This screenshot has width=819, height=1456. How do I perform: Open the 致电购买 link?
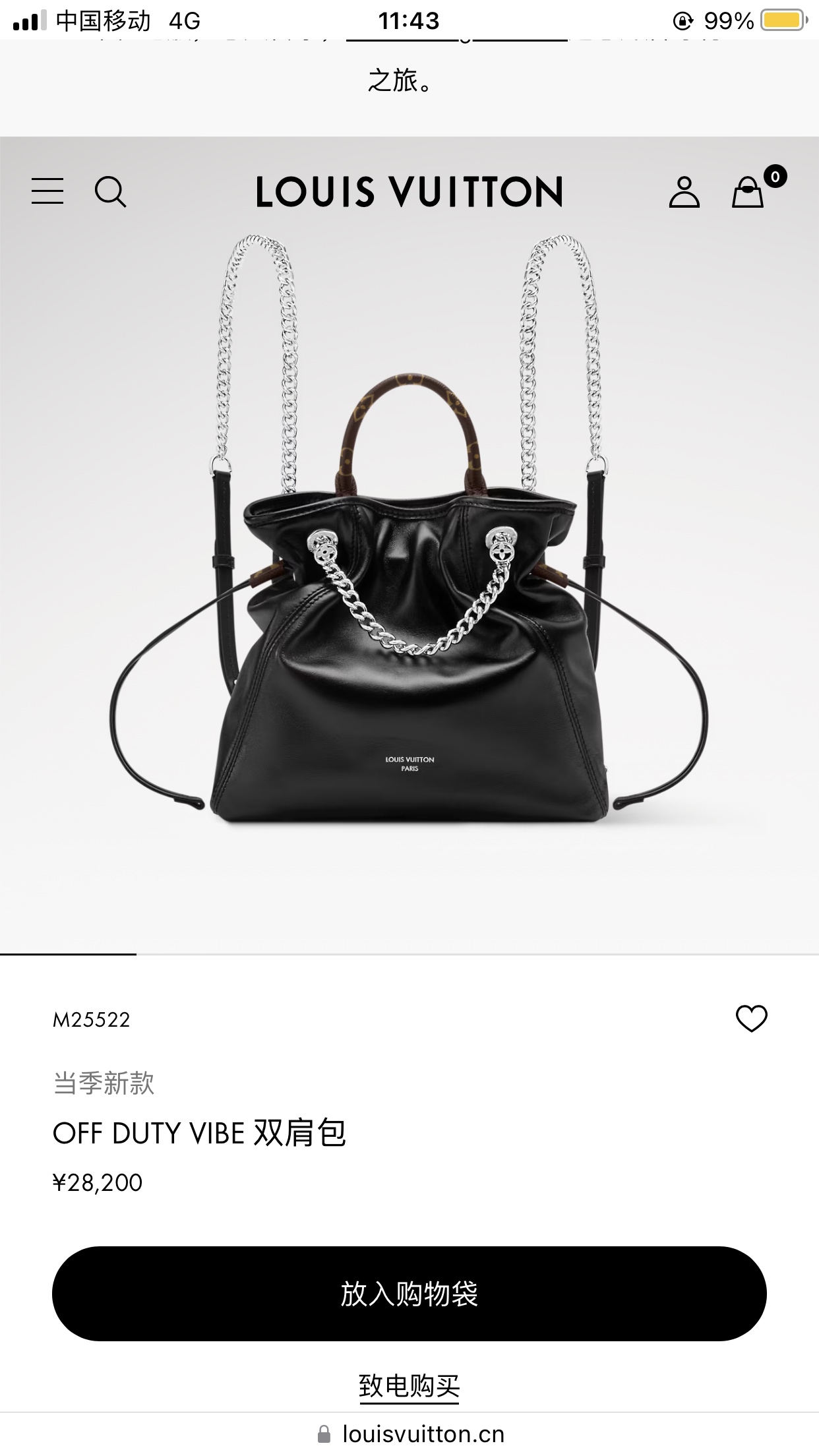(x=409, y=1385)
